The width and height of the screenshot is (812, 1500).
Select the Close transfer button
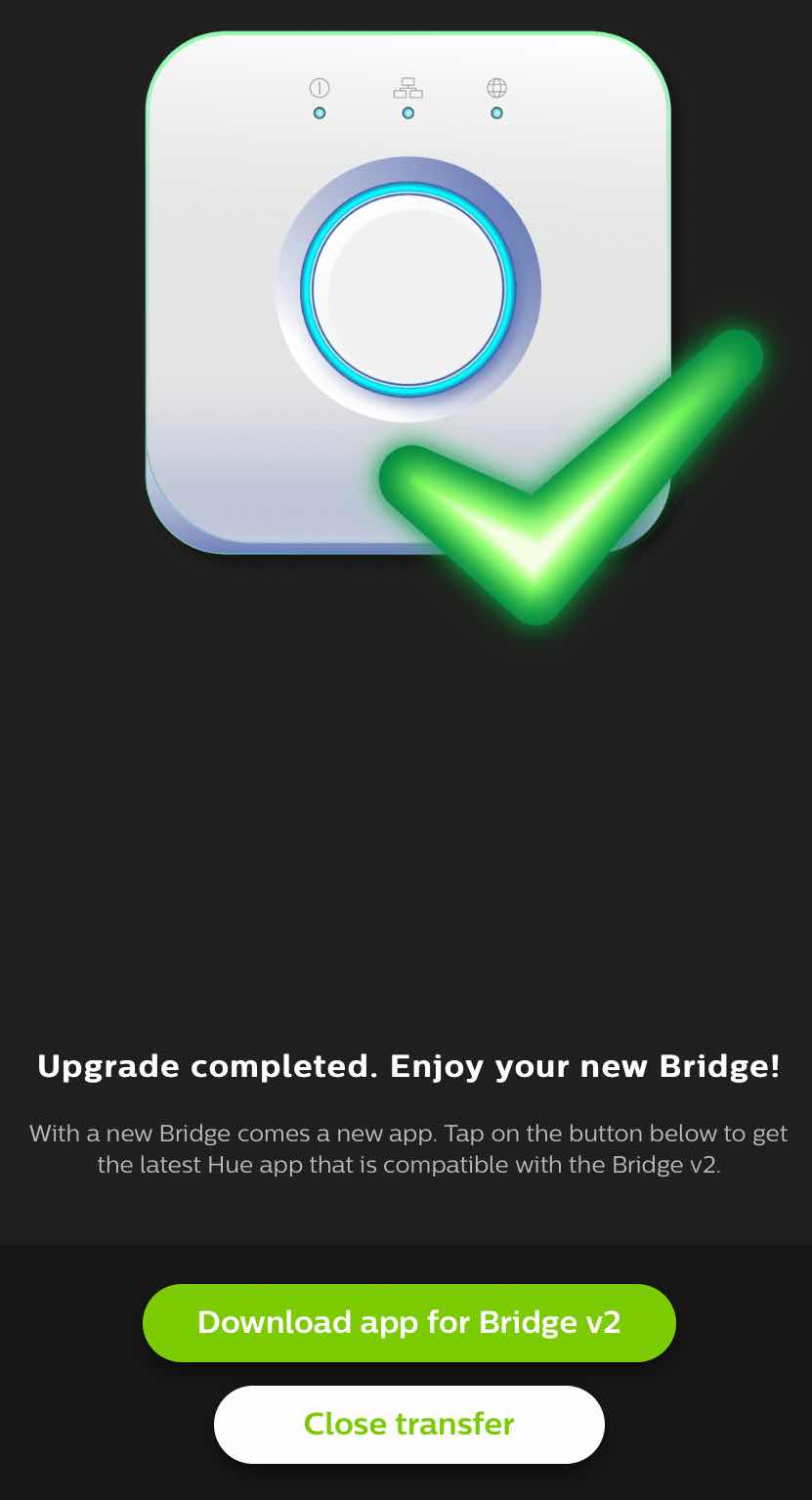408,1424
